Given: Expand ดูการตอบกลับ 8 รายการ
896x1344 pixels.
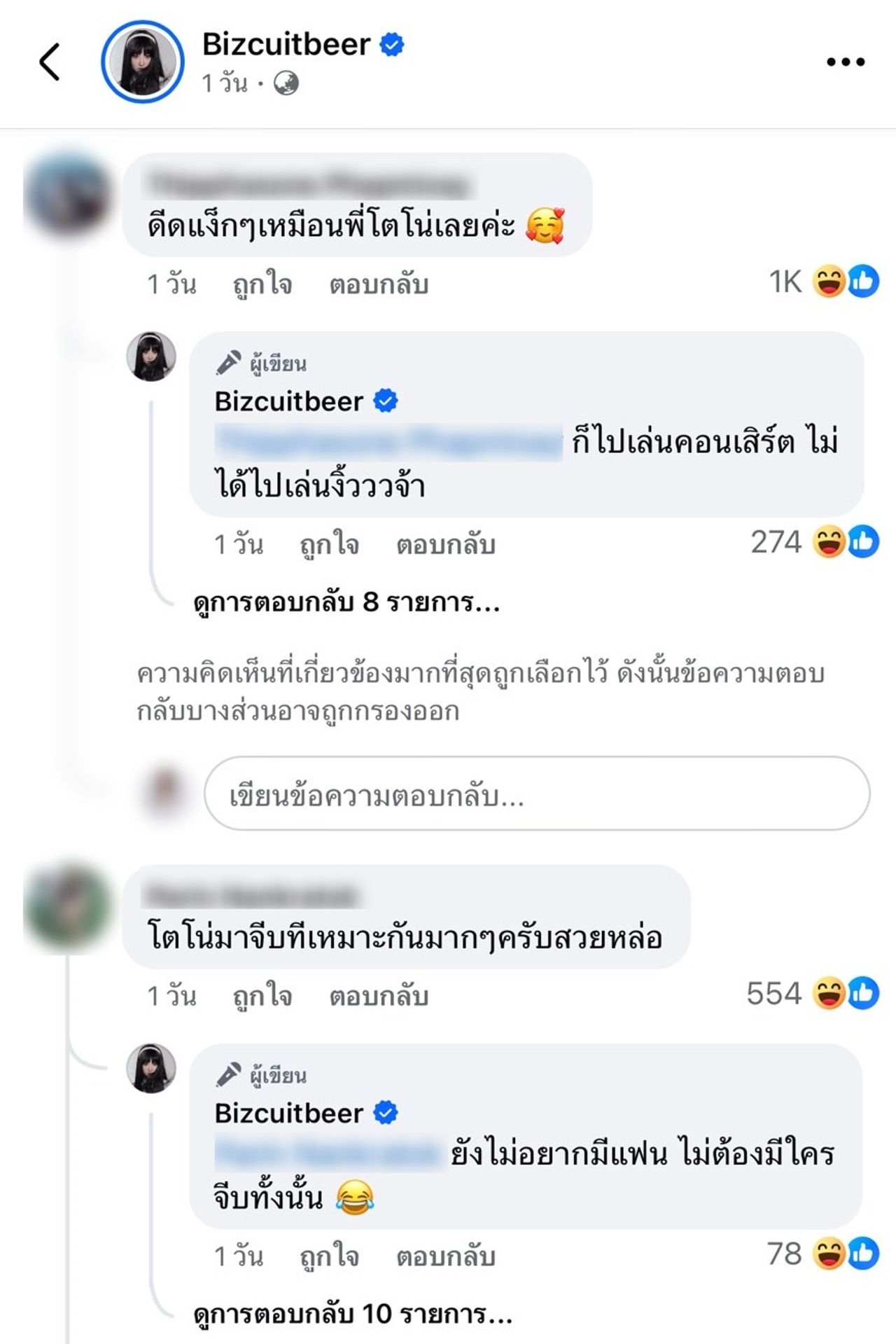Looking at the screenshot, I should (x=346, y=602).
